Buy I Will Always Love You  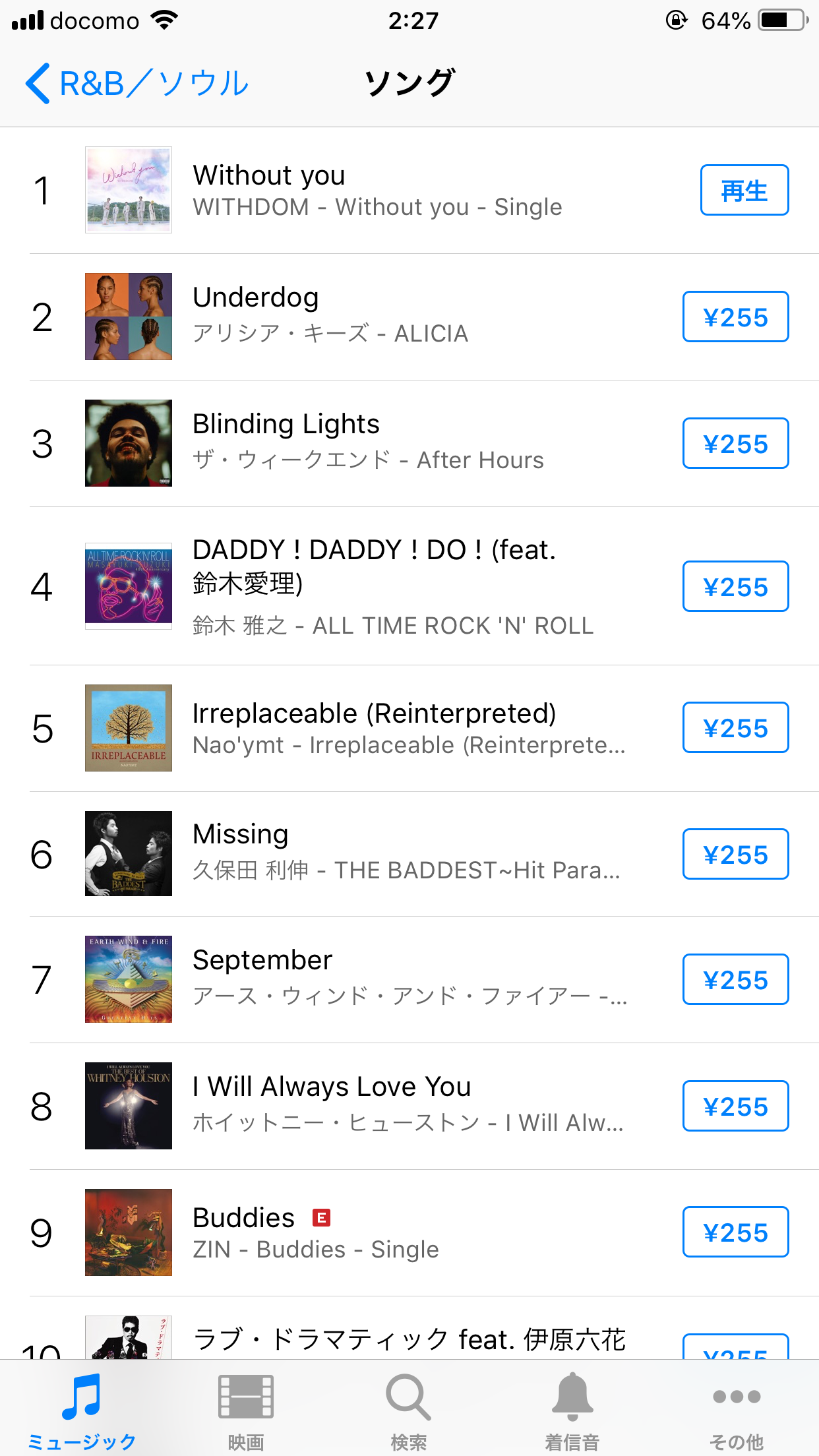[x=735, y=1105]
